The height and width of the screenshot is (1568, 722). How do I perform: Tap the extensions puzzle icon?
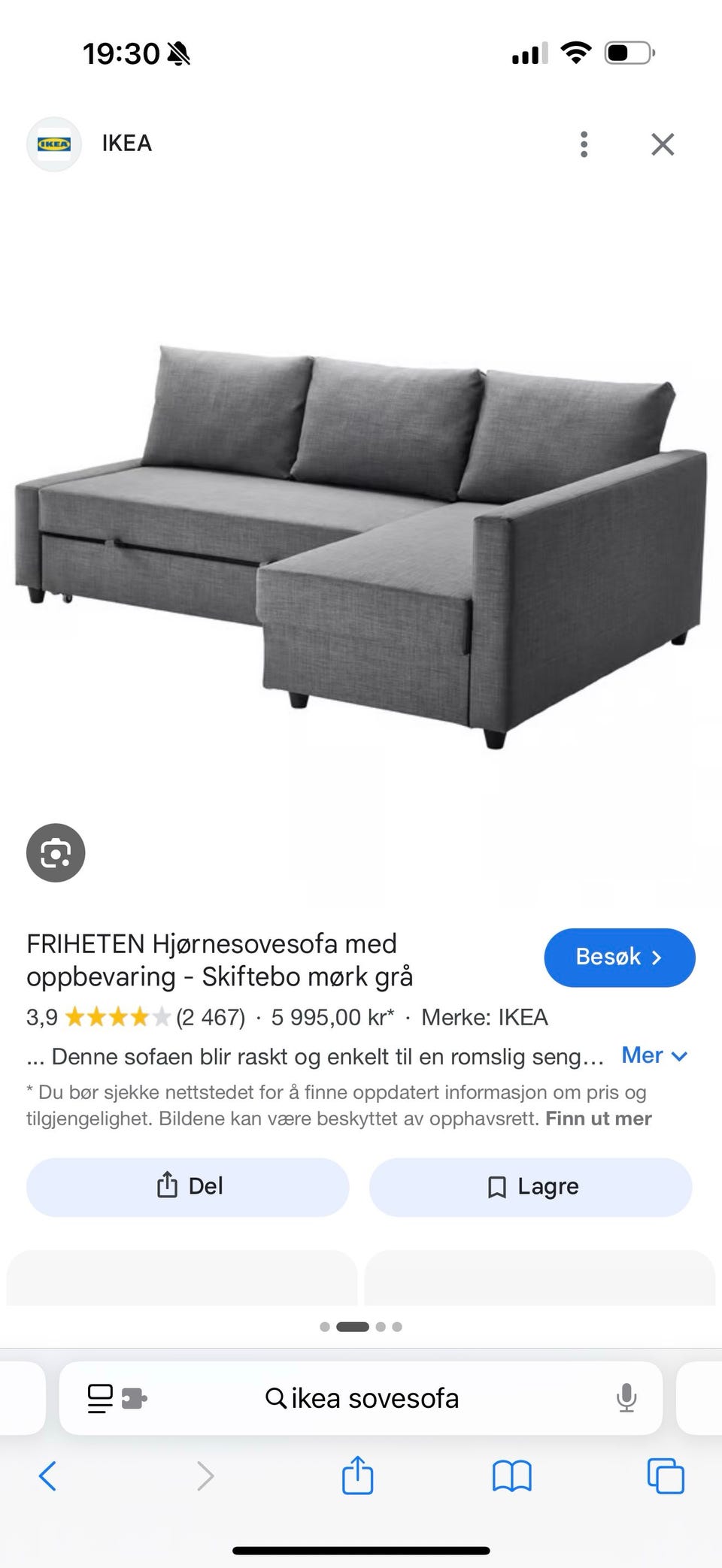[134, 1398]
